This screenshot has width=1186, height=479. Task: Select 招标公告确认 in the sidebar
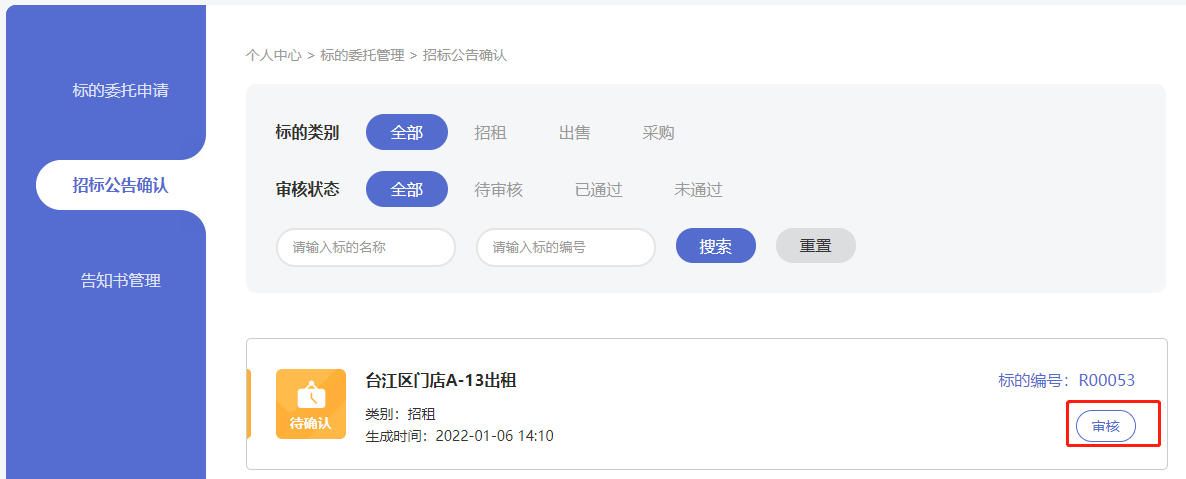click(x=120, y=185)
